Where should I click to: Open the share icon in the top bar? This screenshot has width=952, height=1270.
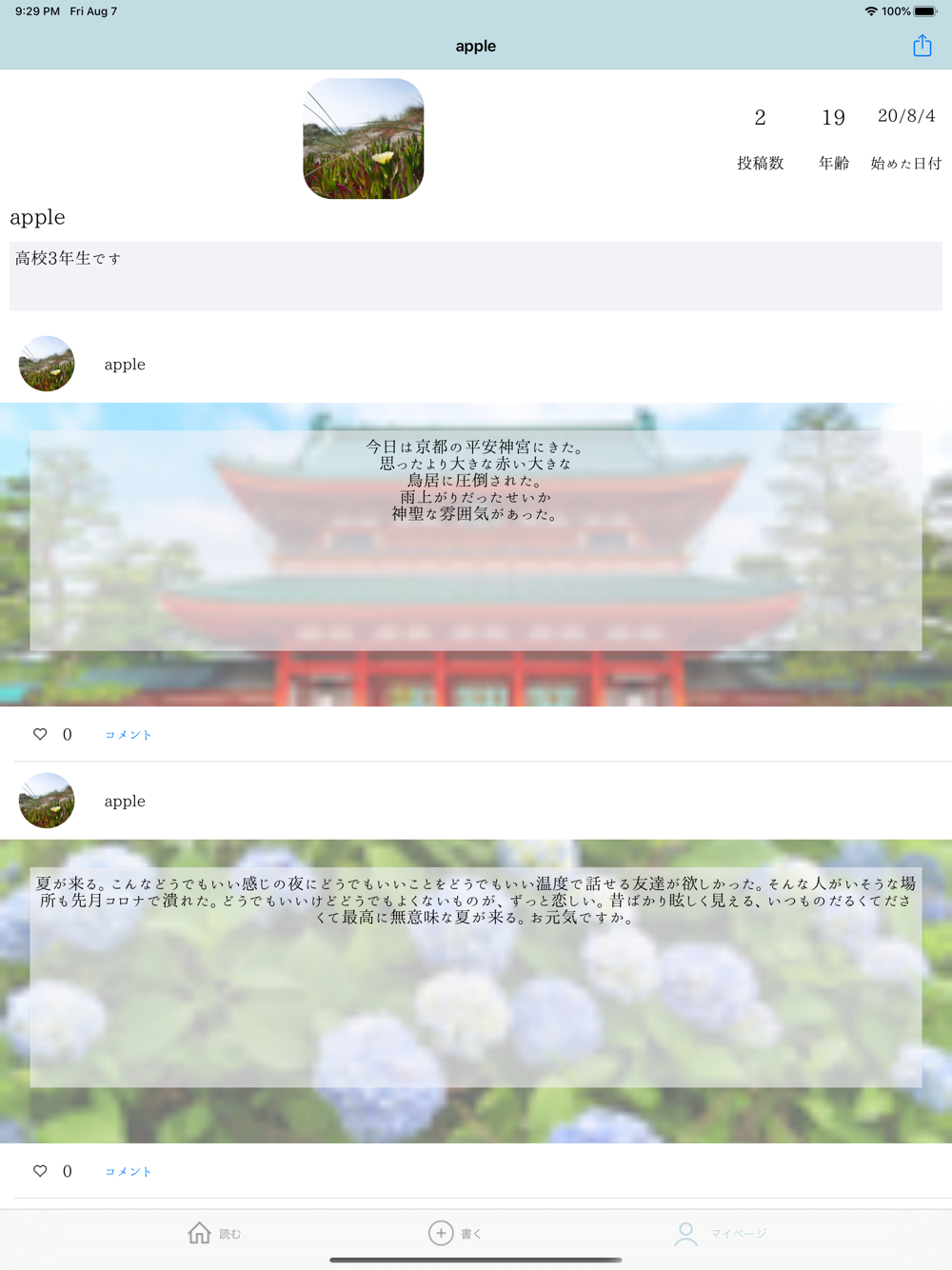[x=922, y=46]
